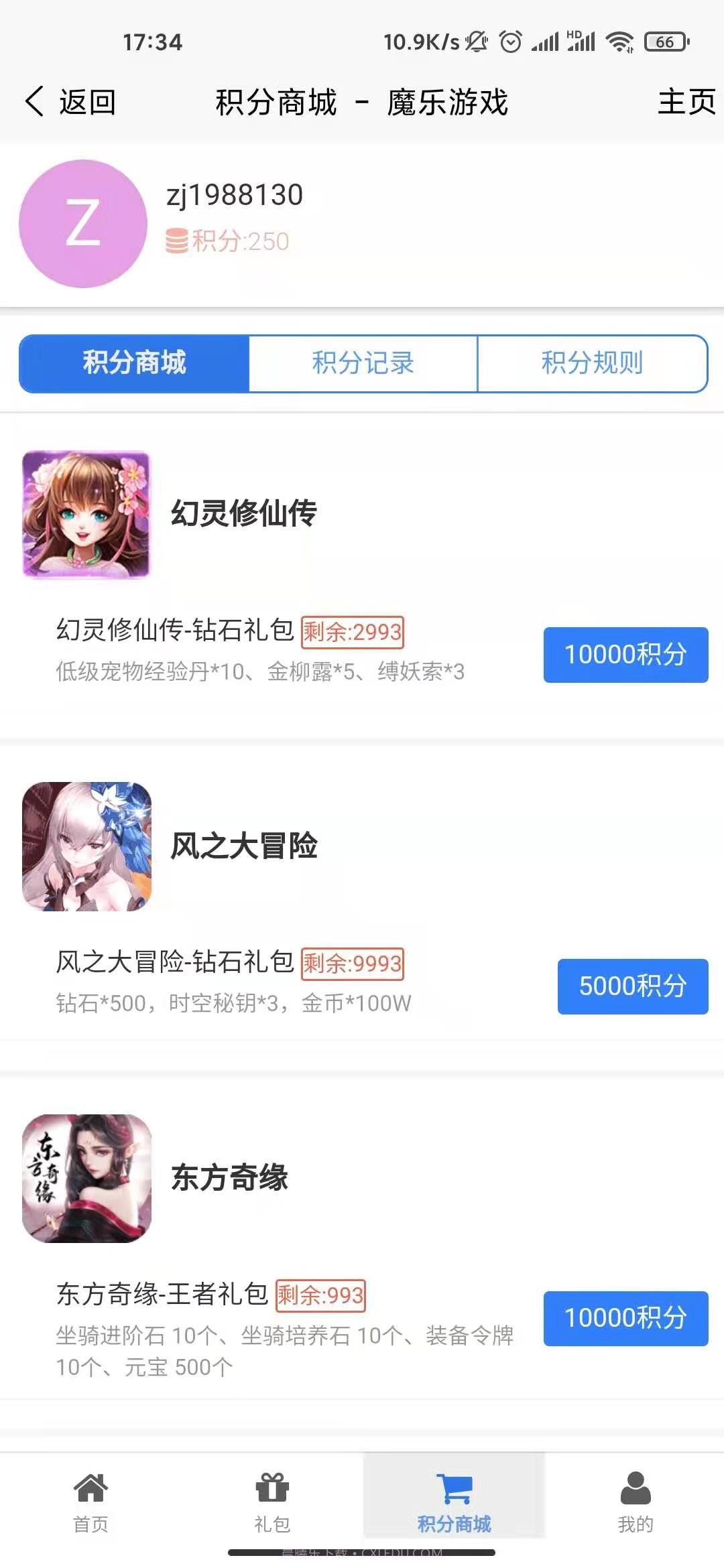Open the 东方奇缘 game icon

(x=87, y=1176)
